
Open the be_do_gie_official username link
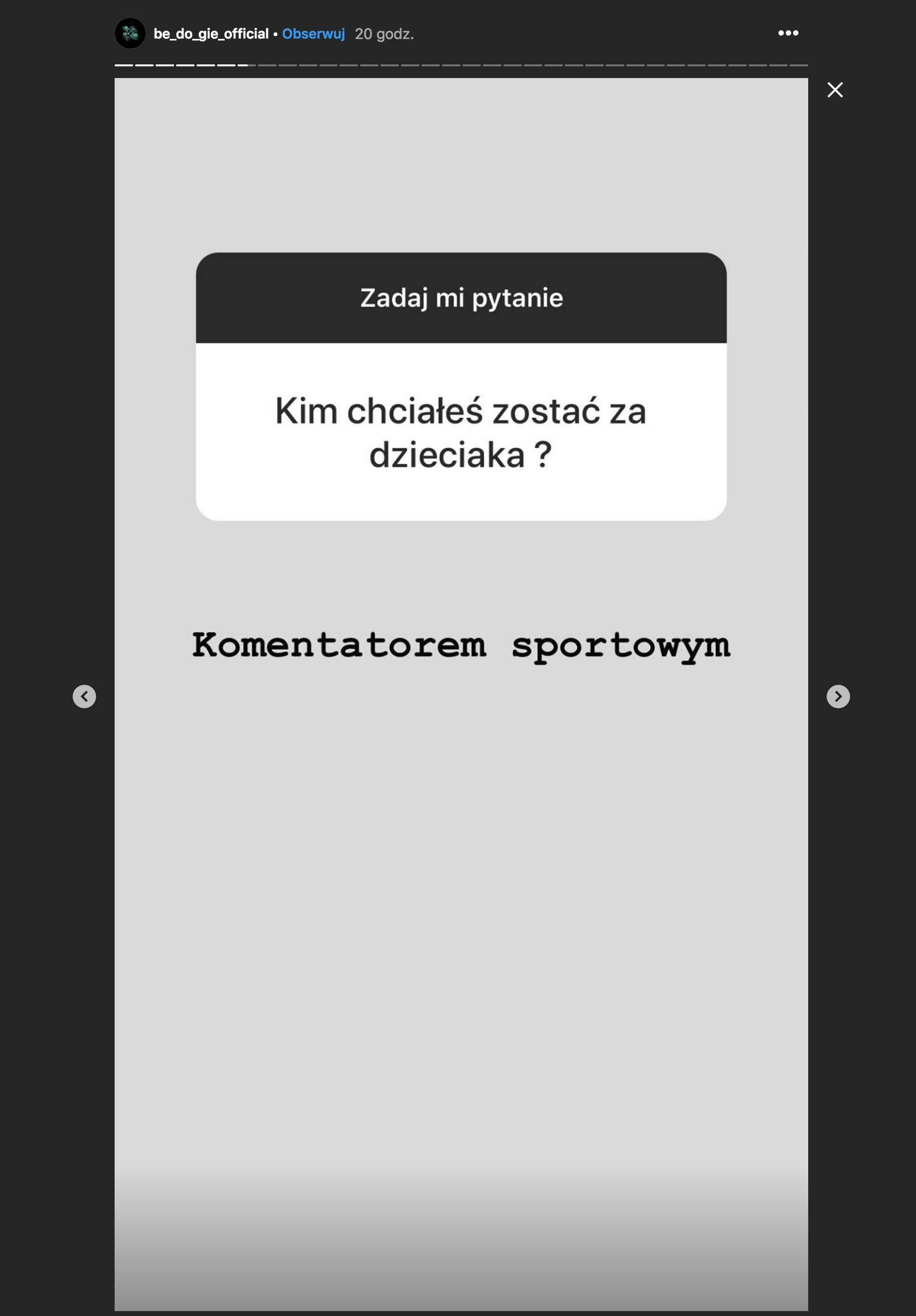[210, 34]
